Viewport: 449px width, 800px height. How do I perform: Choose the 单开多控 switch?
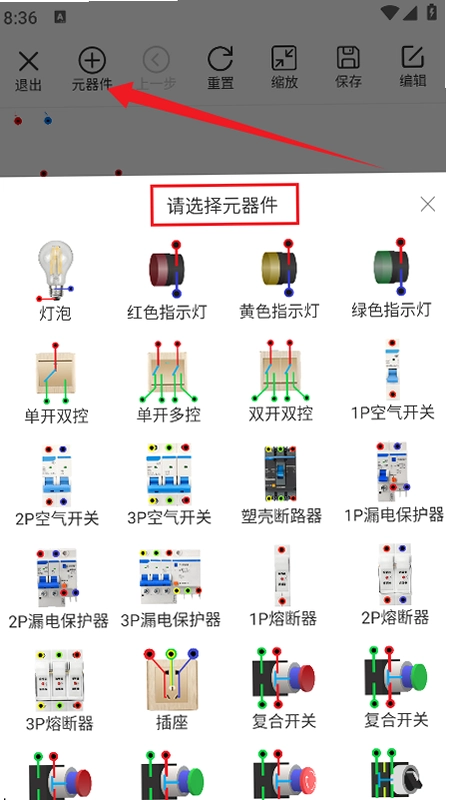click(168, 383)
